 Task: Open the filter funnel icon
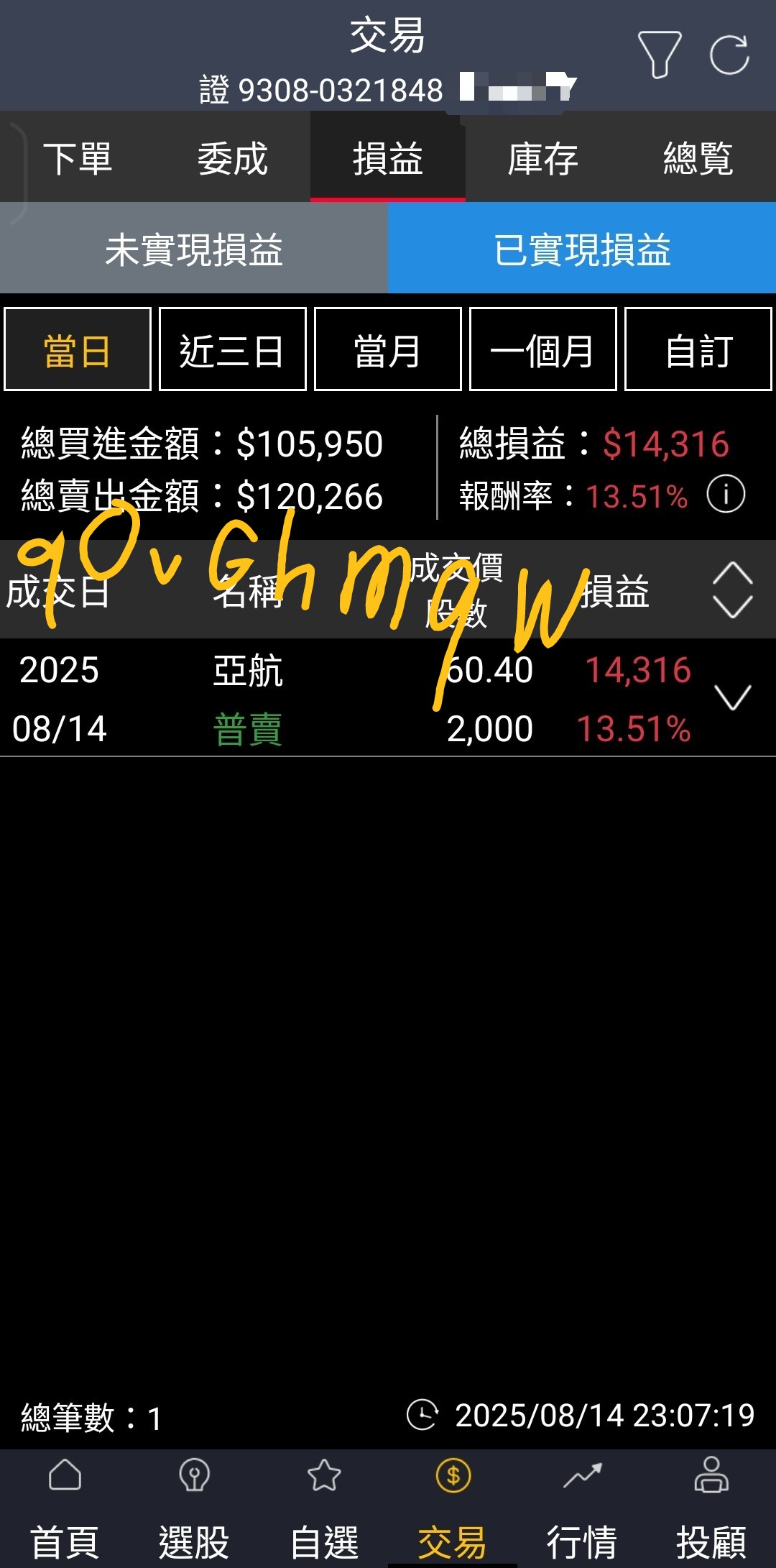point(659,55)
